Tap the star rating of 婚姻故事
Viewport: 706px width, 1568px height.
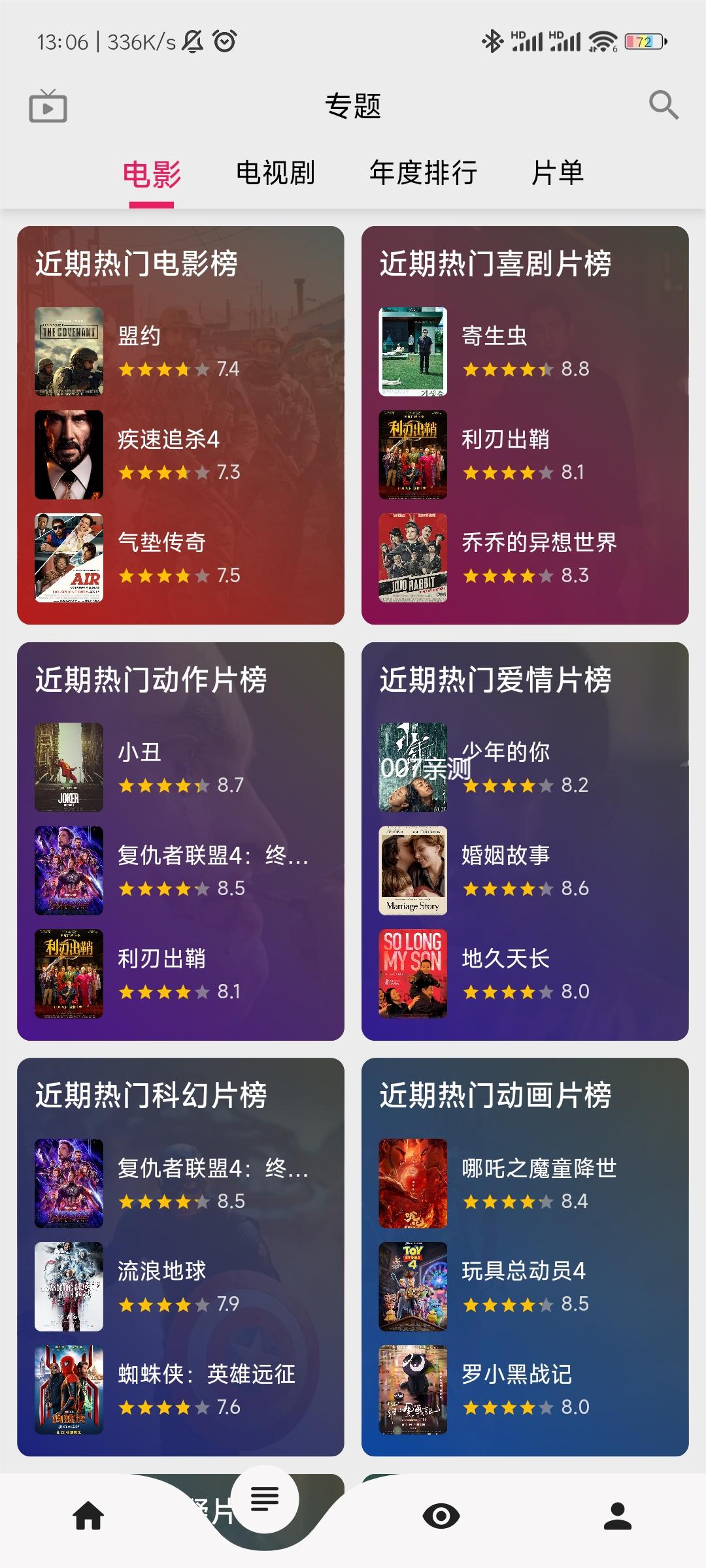pyautogui.click(x=507, y=889)
